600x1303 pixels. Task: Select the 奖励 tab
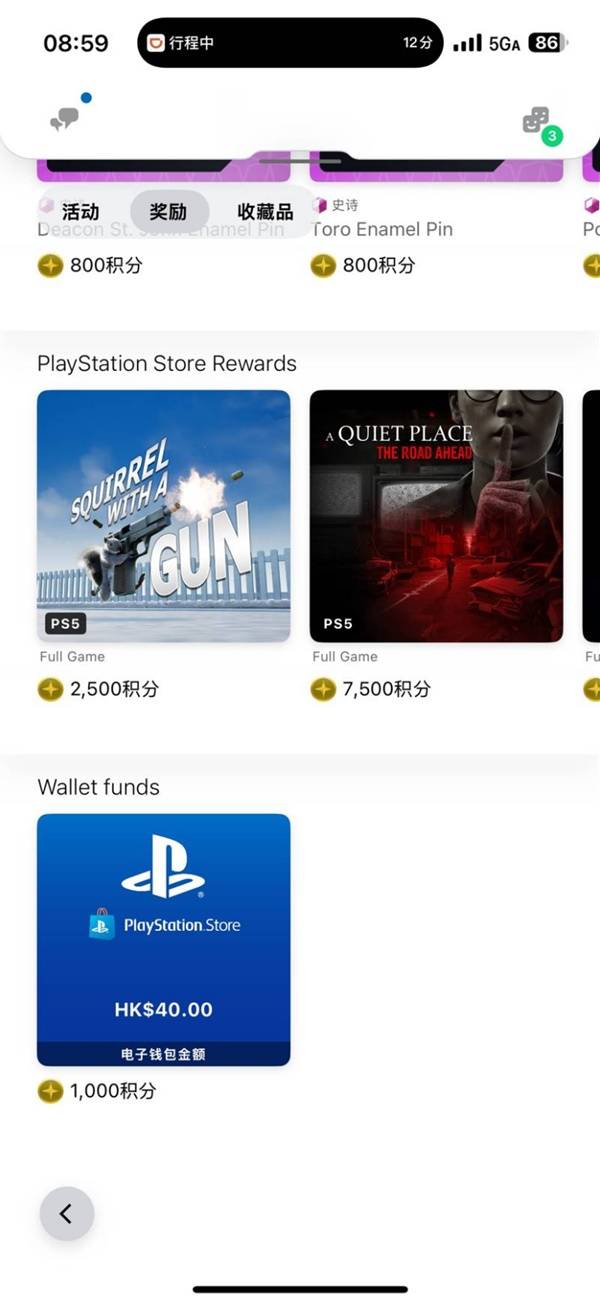(x=168, y=212)
